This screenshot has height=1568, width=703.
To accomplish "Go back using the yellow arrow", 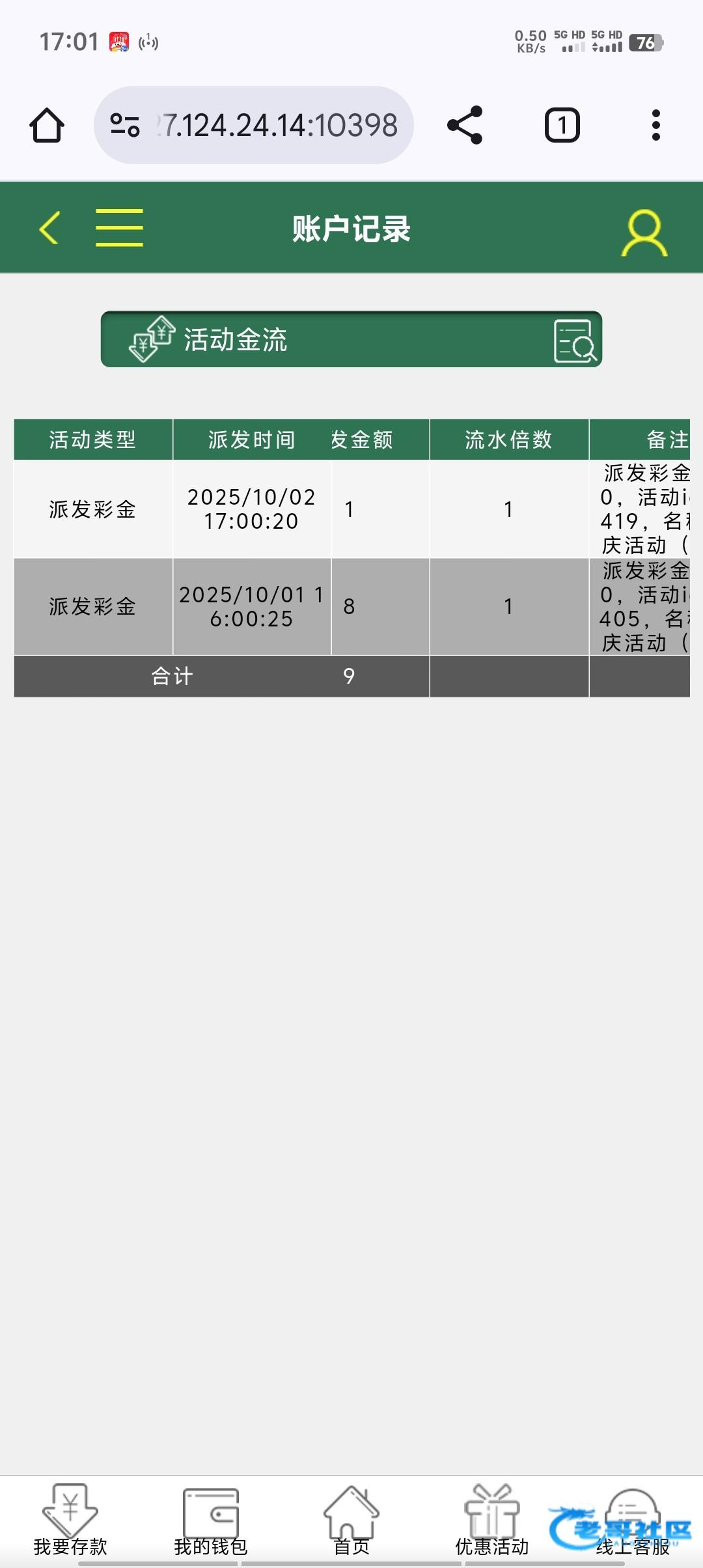I will 49,228.
